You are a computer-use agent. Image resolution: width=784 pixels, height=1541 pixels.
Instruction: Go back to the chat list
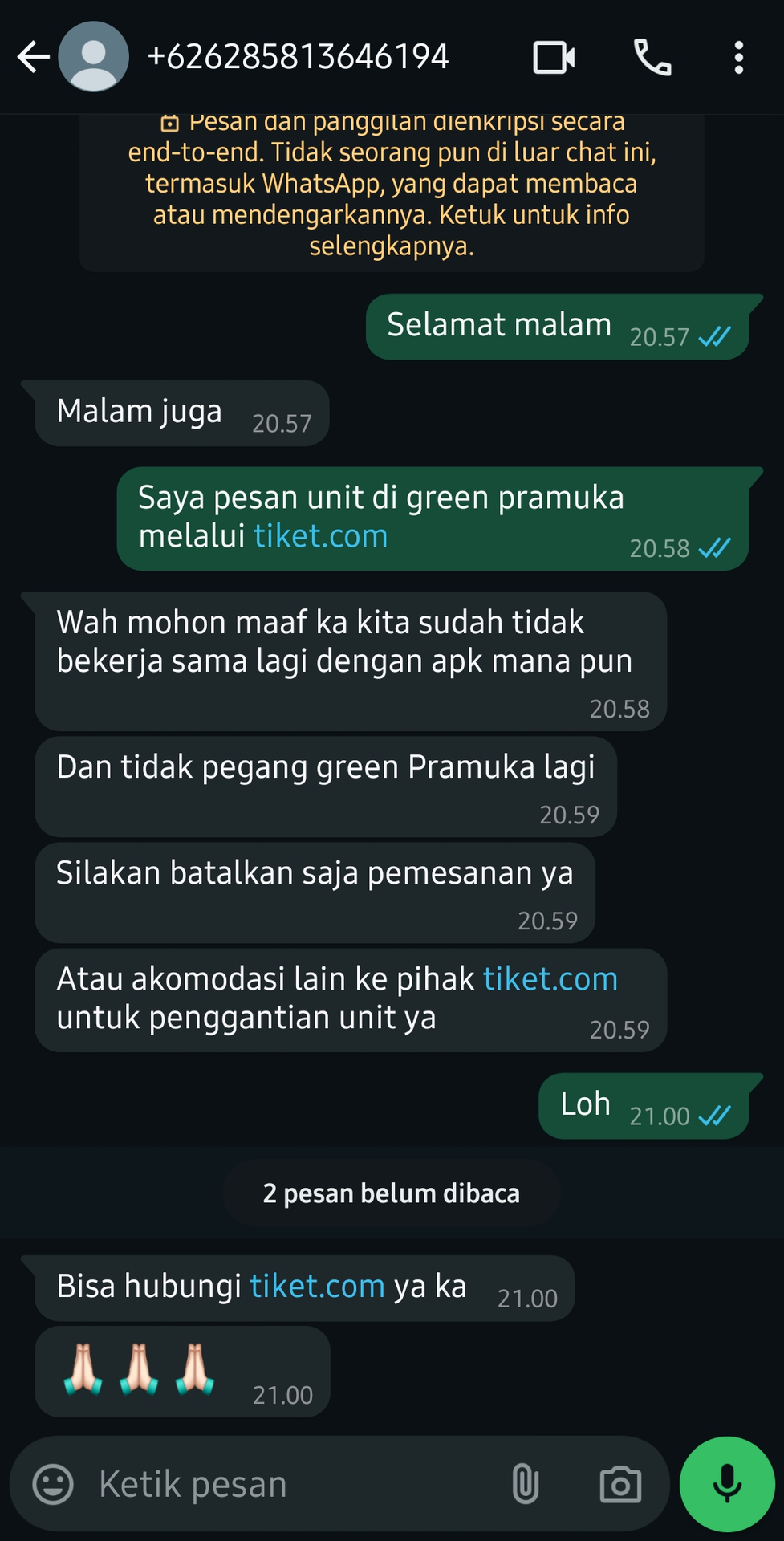coord(32,57)
